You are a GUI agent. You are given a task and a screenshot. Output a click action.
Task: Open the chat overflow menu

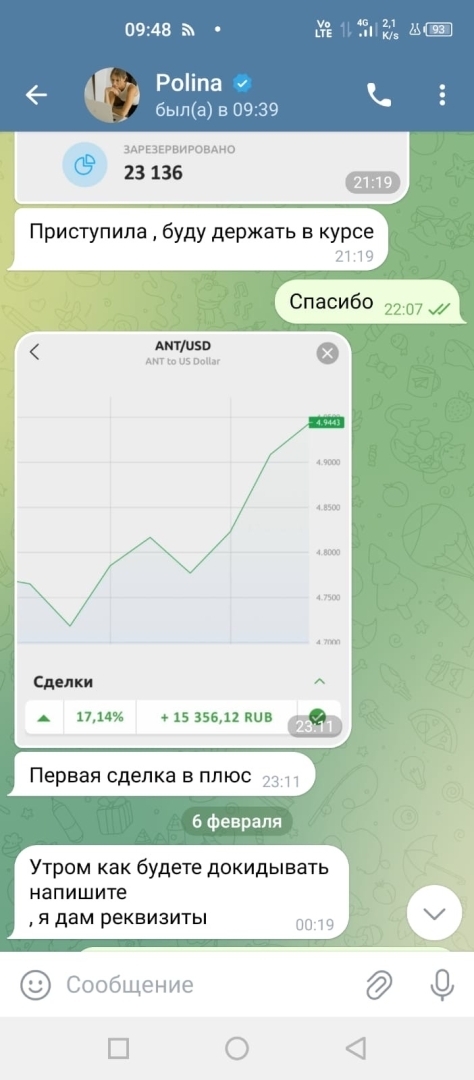click(442, 95)
